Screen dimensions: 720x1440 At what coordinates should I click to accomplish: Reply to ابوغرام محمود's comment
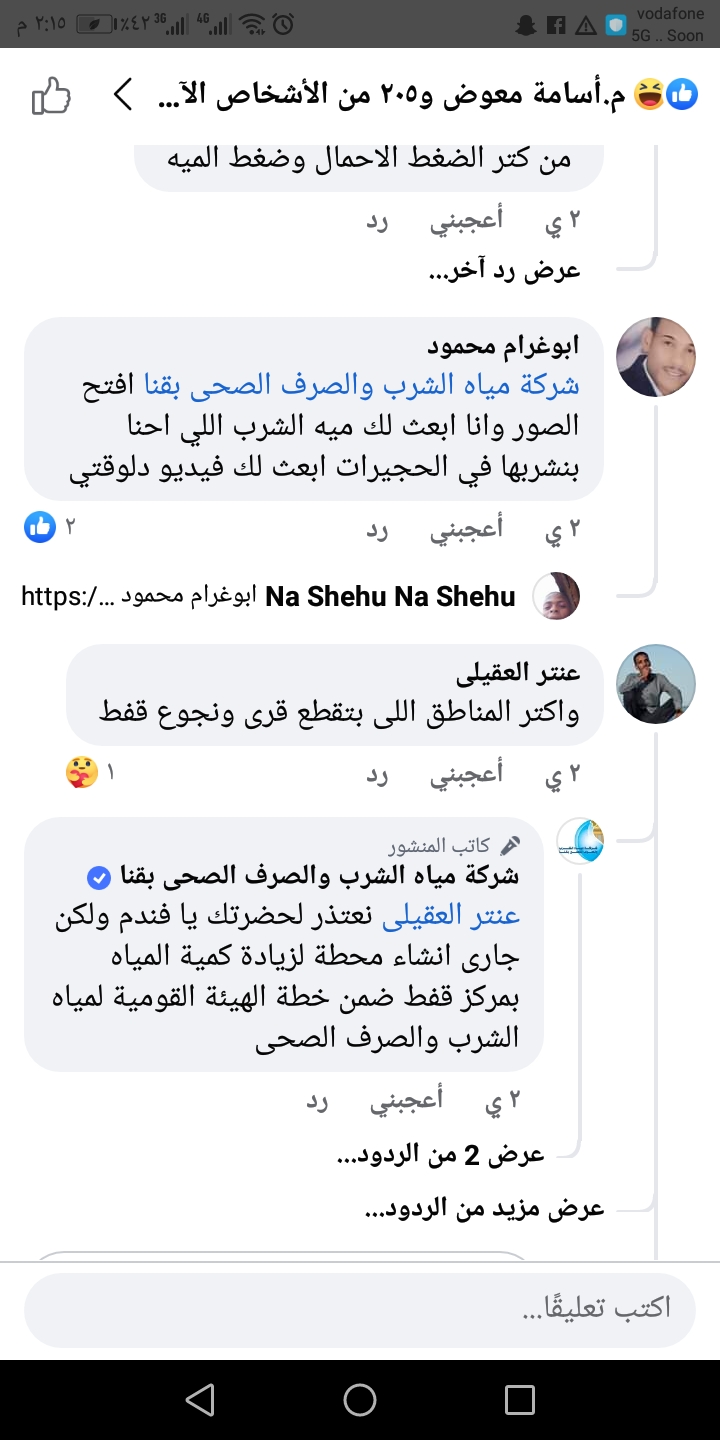(x=377, y=530)
